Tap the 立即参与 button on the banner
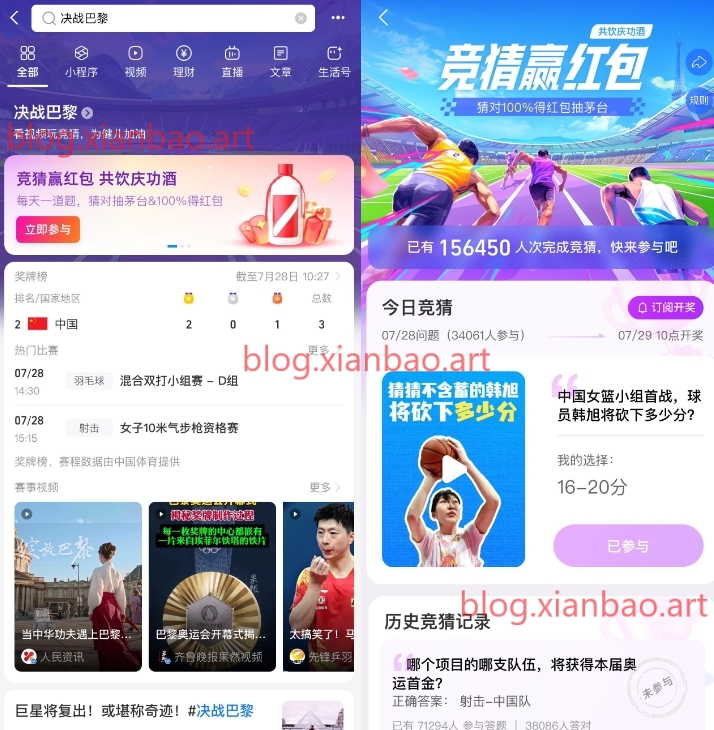The height and width of the screenshot is (730, 714). [48, 229]
